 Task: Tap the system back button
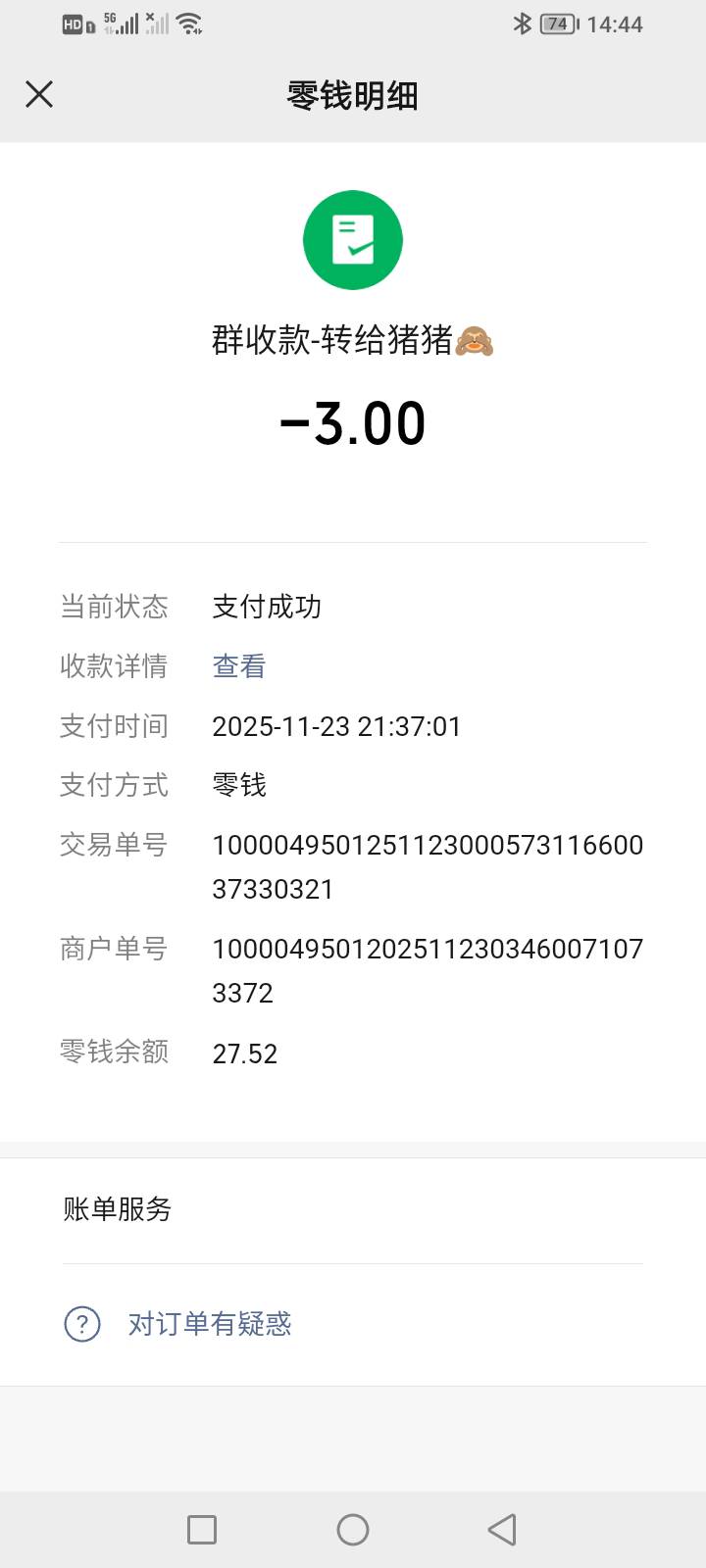tap(502, 1529)
